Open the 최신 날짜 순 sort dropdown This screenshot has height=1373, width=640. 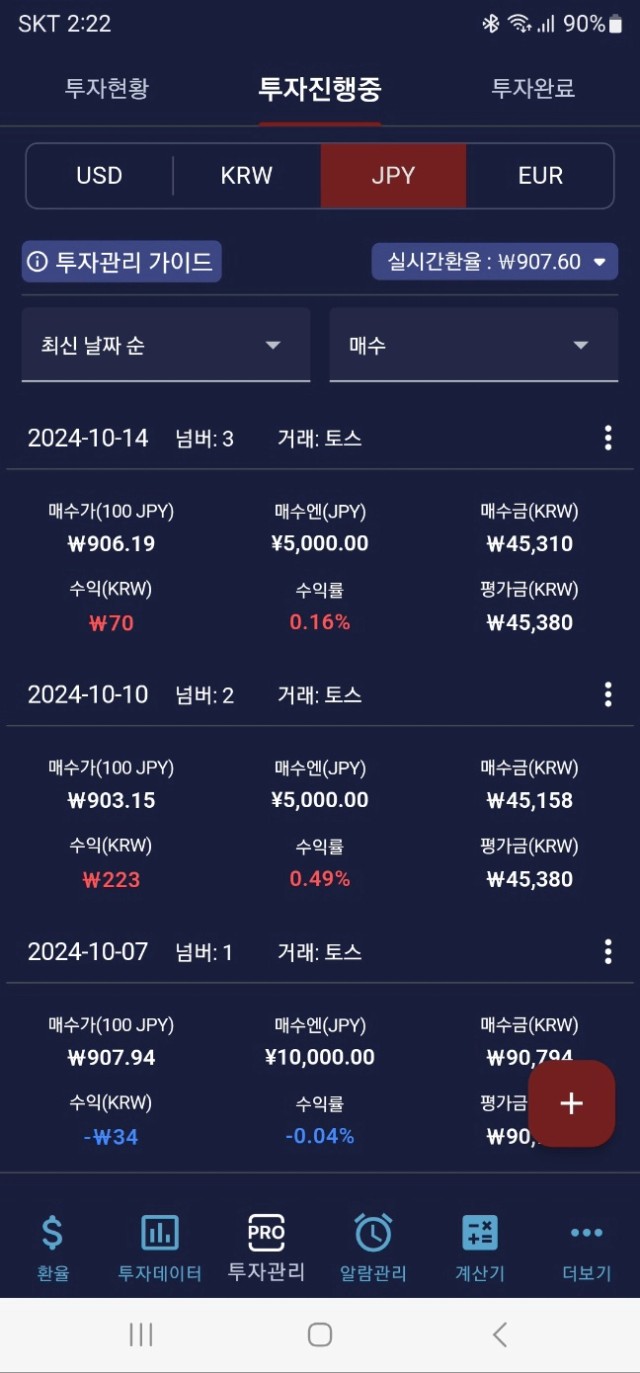click(x=166, y=345)
